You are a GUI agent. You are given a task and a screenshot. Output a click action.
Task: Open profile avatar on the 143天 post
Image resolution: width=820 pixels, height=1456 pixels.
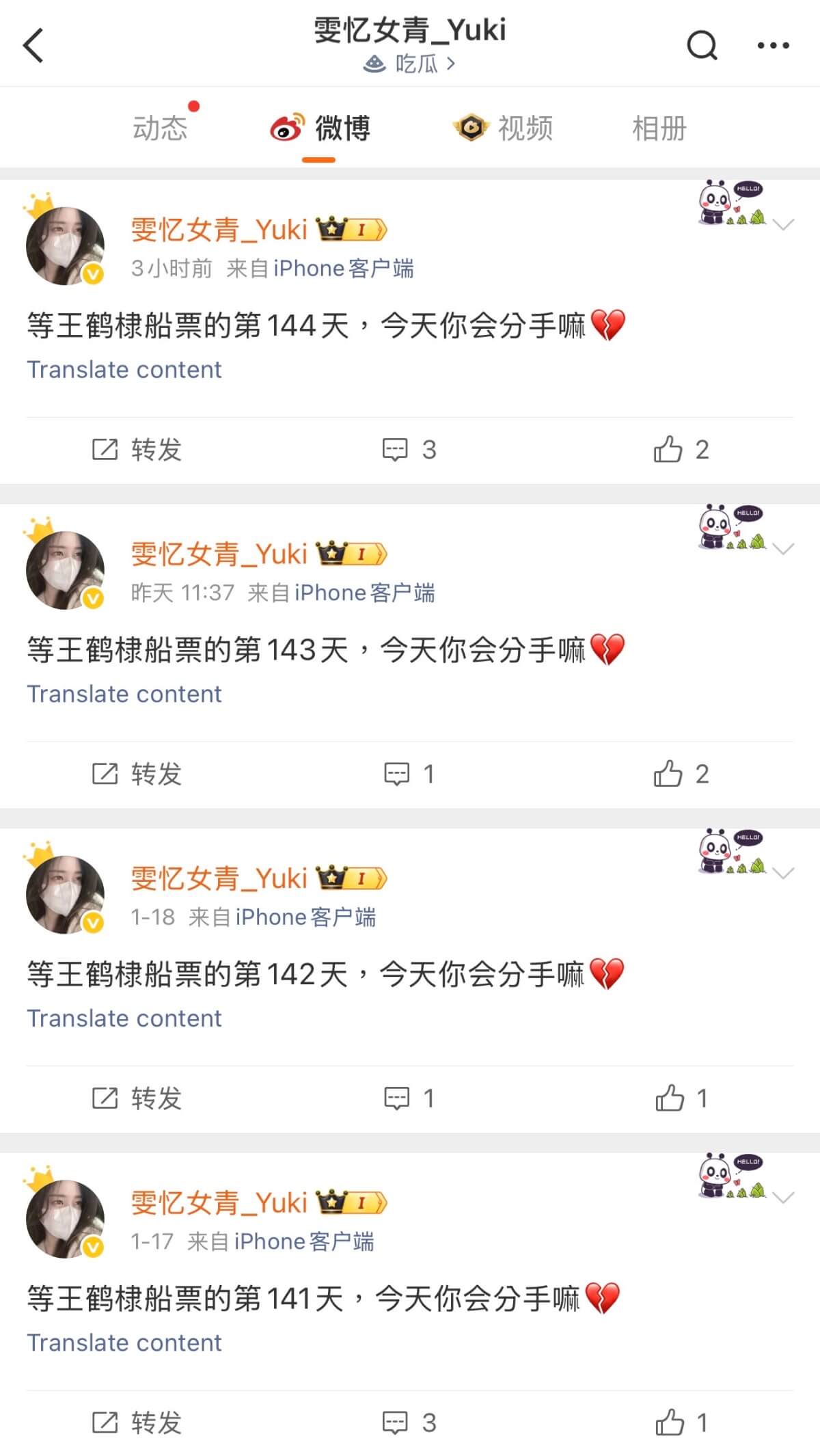[65, 570]
